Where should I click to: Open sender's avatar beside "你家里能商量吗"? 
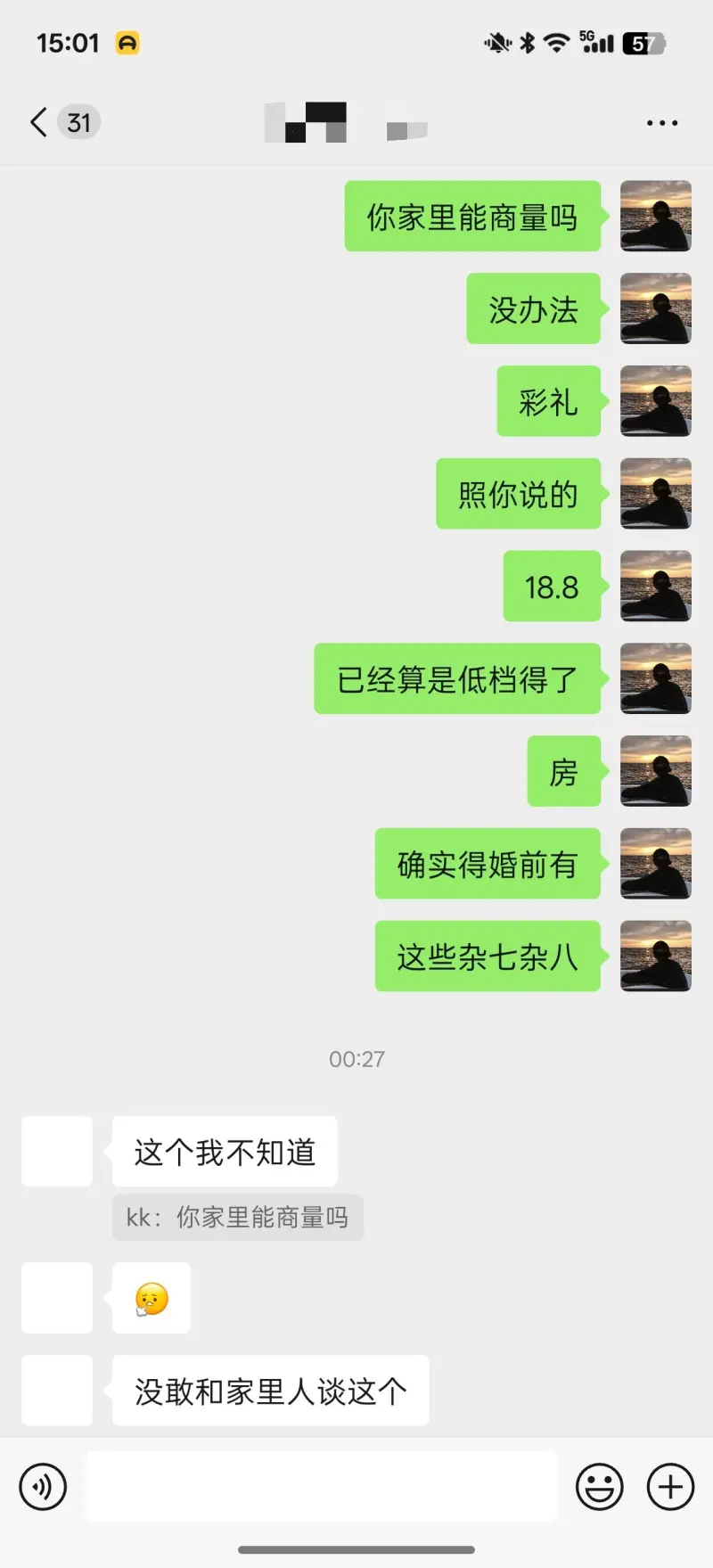(x=655, y=216)
